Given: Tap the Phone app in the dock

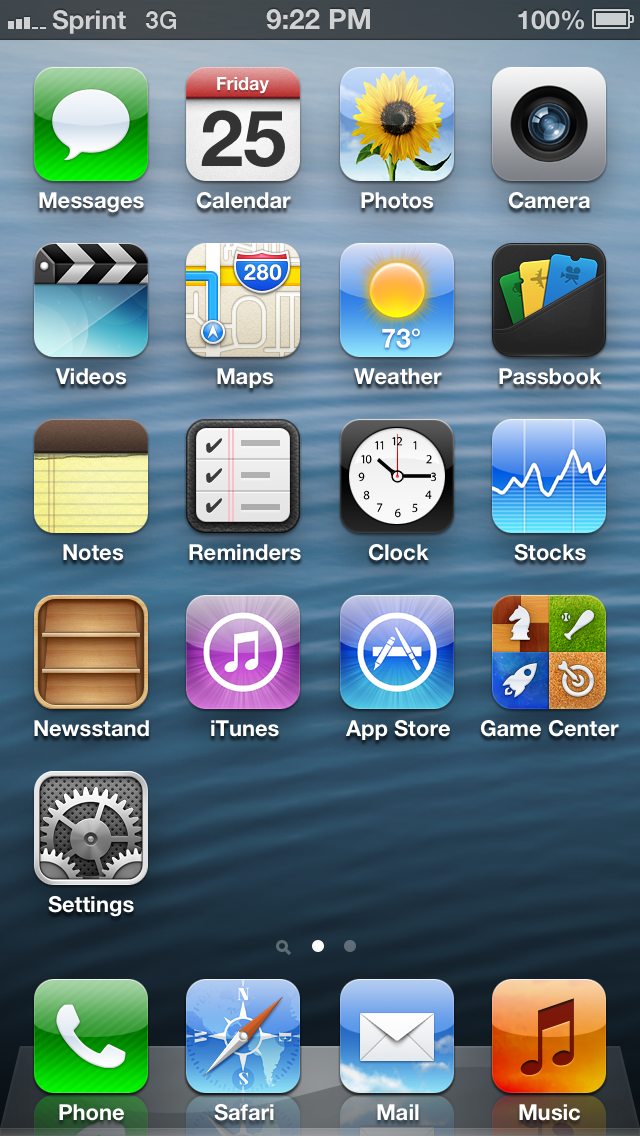Looking at the screenshot, I should pyautogui.click(x=91, y=1037).
